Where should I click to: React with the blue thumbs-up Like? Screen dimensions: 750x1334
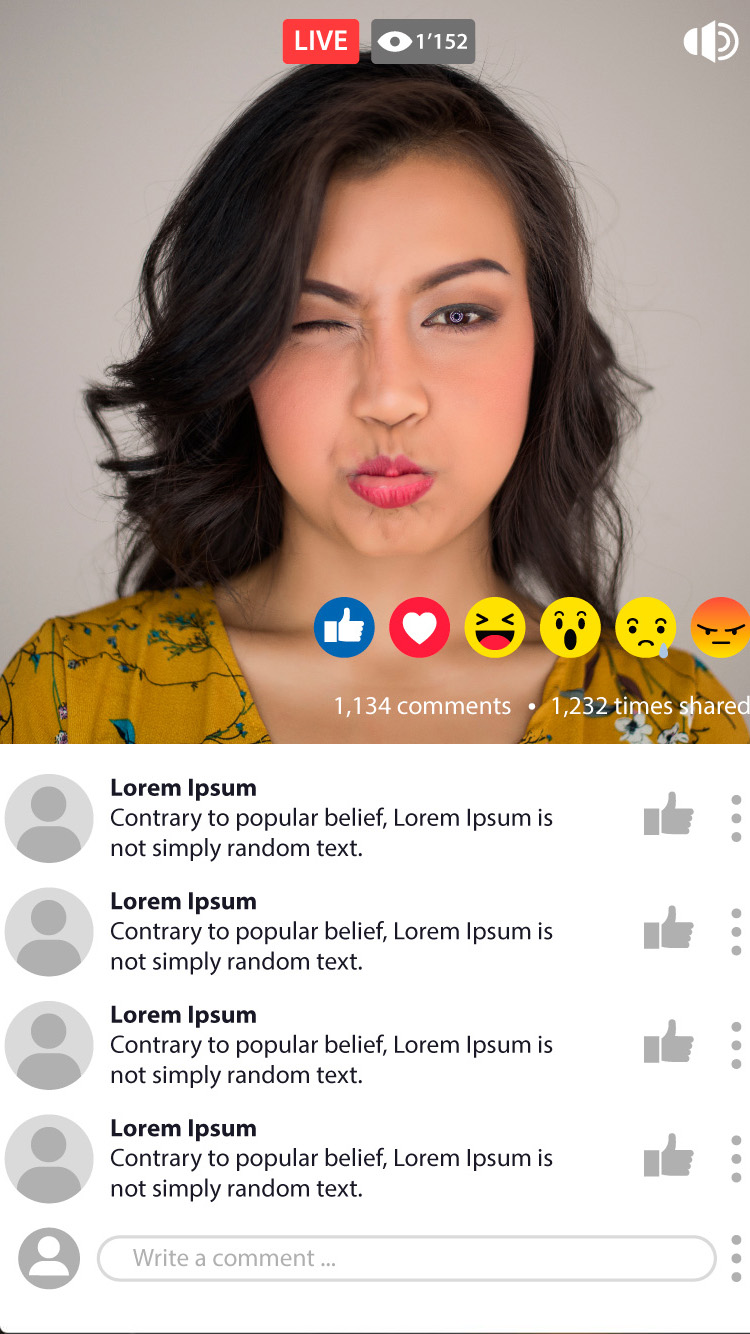[344, 628]
